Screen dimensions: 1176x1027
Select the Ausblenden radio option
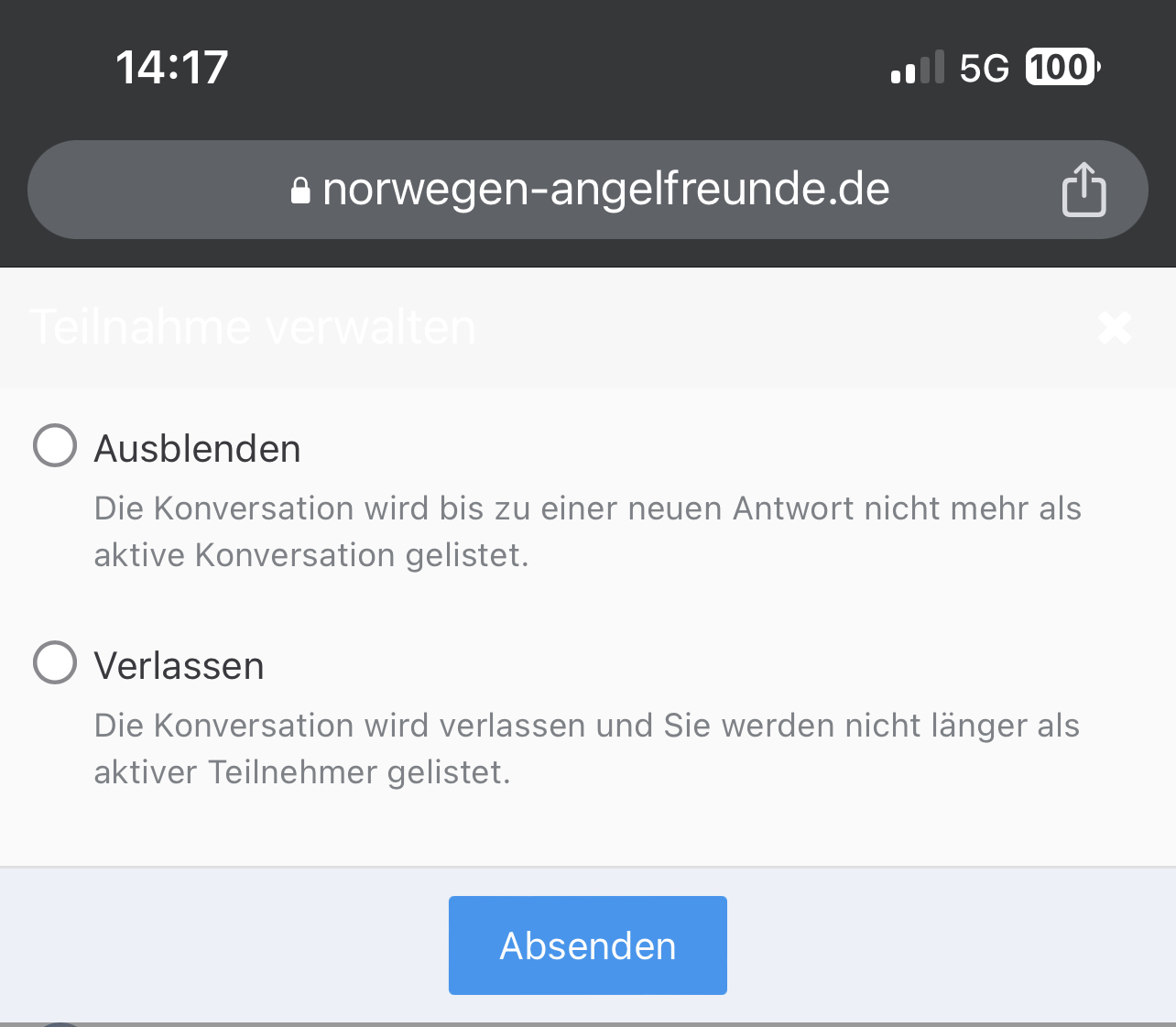coord(55,446)
